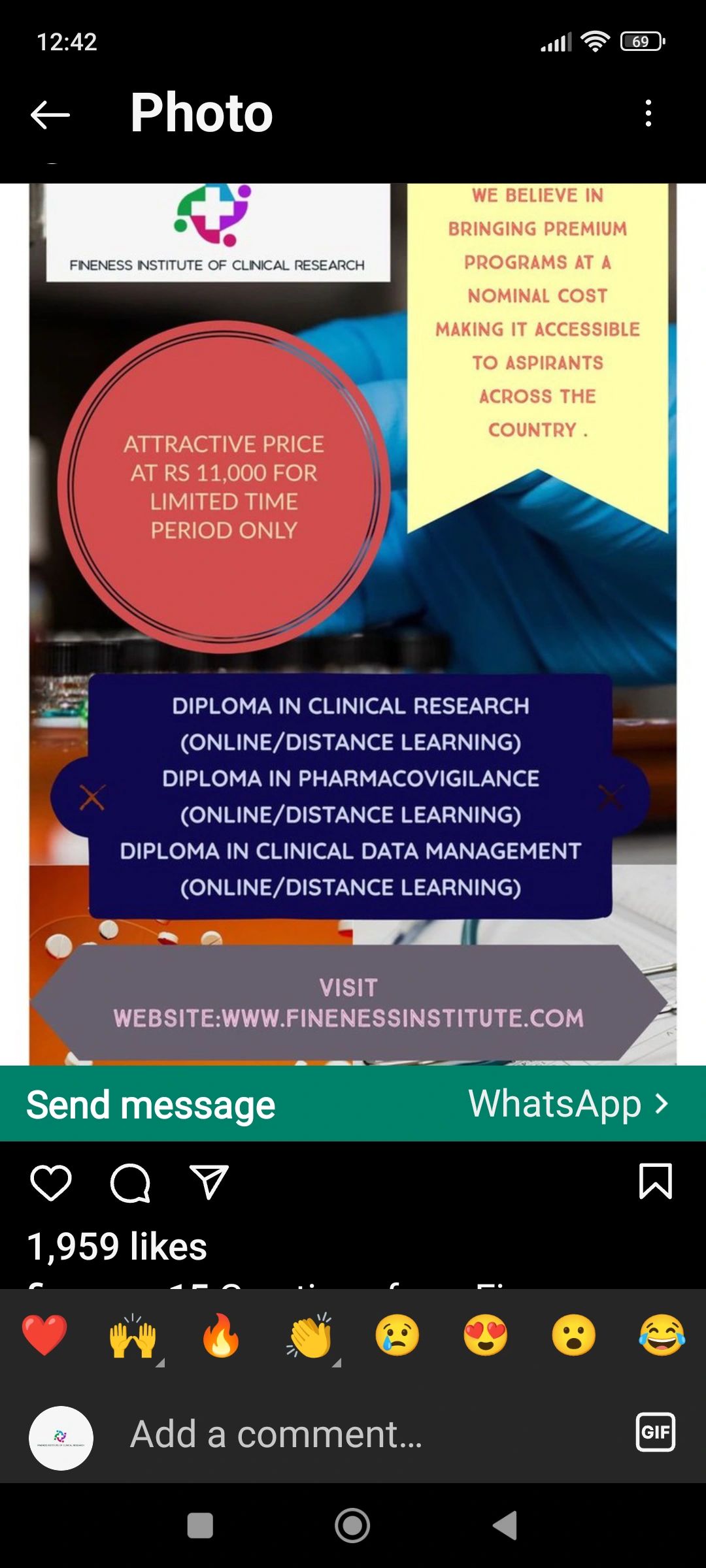Open the Fineness Institute flyer photo
Screen dimensions: 706x1568
[353, 624]
